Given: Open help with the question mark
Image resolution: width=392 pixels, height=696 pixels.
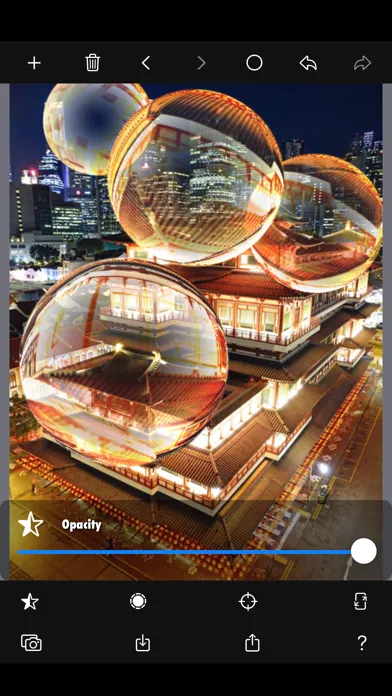Looking at the screenshot, I should pyautogui.click(x=362, y=643).
